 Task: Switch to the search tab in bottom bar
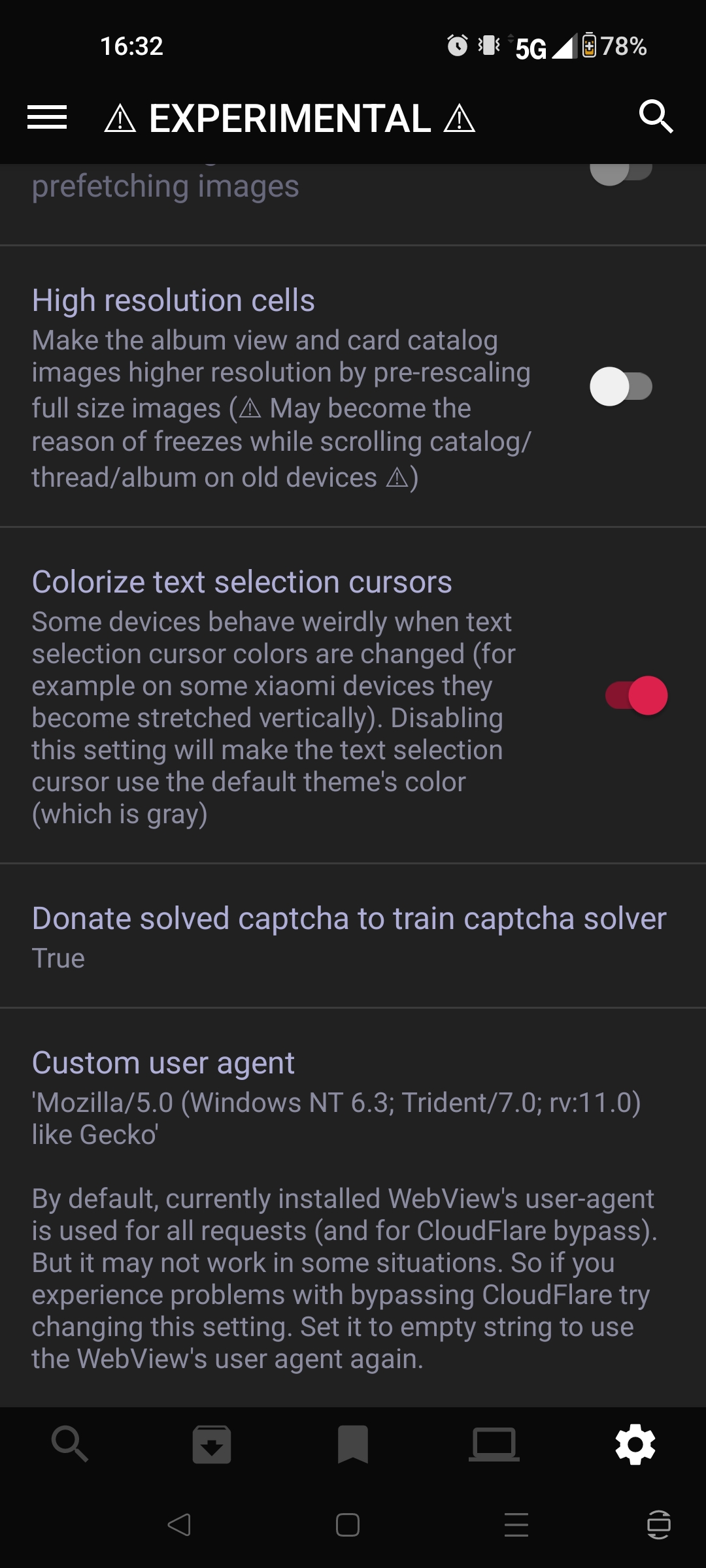pyautogui.click(x=70, y=1445)
